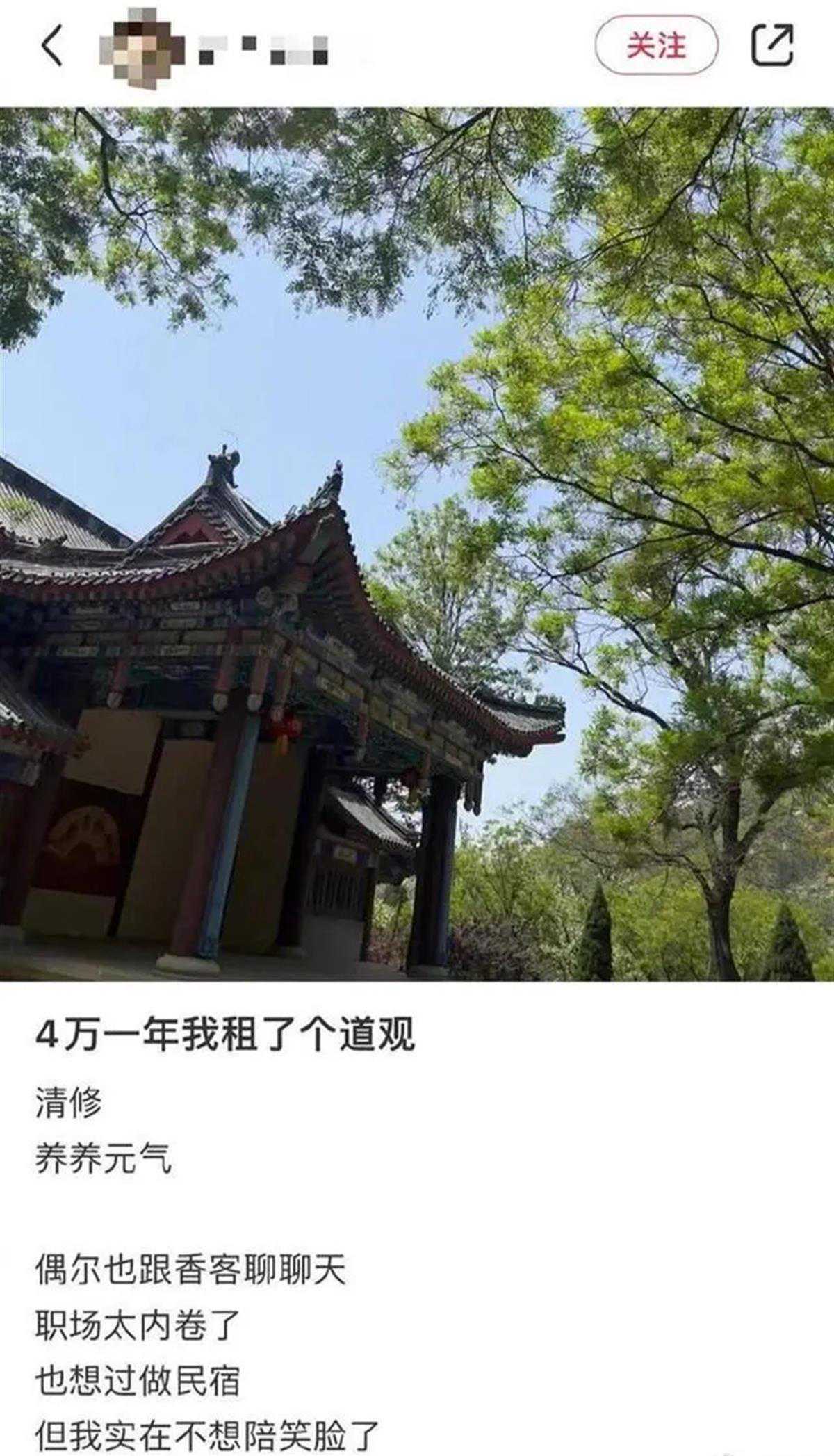Open the temple photo in full view
This screenshot has height=1456, width=834.
click(x=417, y=544)
